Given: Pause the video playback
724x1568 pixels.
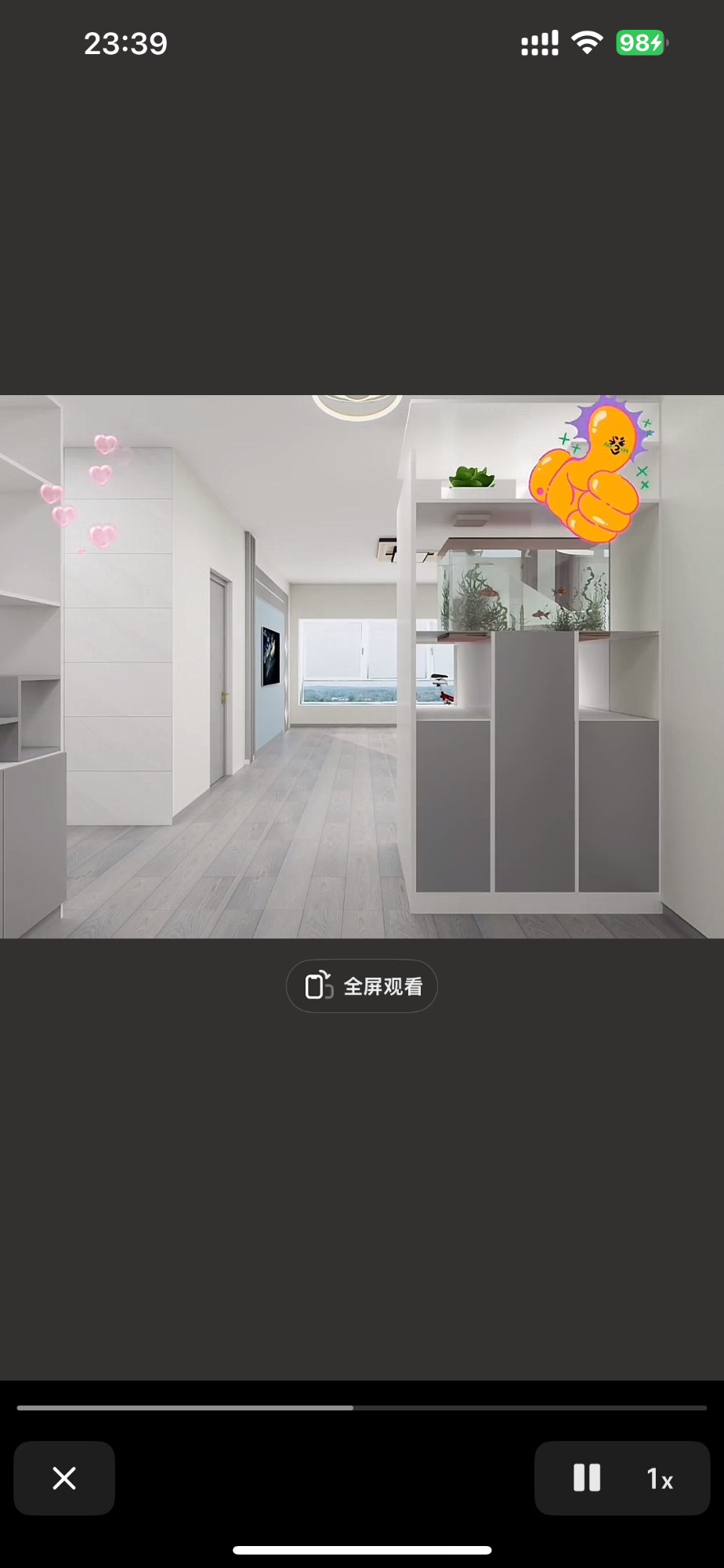Looking at the screenshot, I should pyautogui.click(x=587, y=1478).
